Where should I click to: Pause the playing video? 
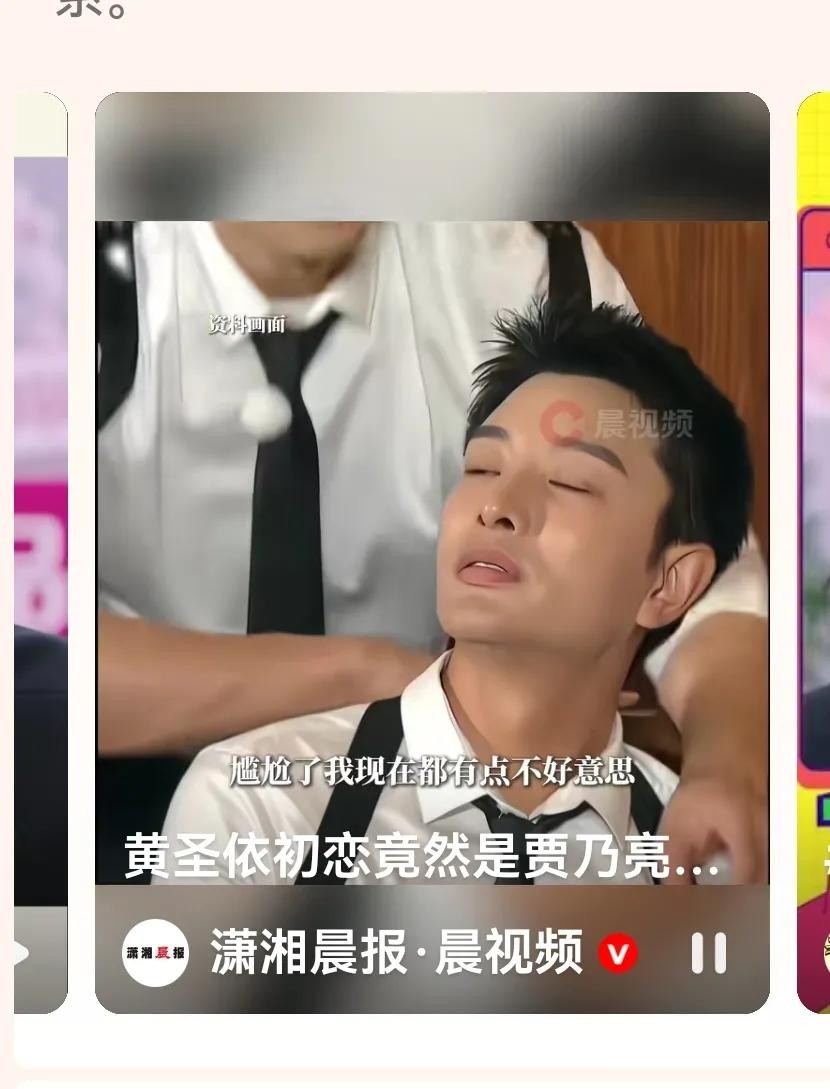(x=708, y=953)
